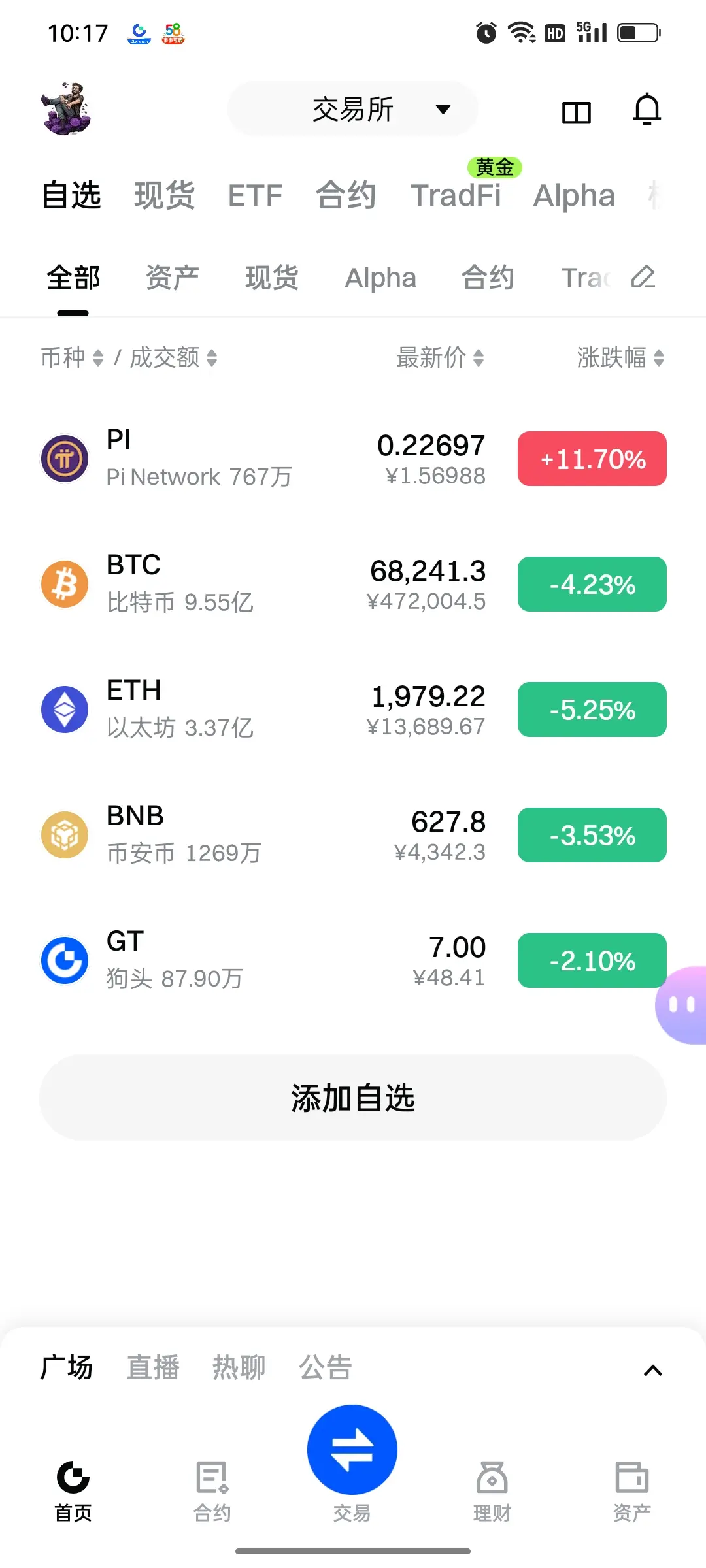Open the TradFi tab

[456, 195]
